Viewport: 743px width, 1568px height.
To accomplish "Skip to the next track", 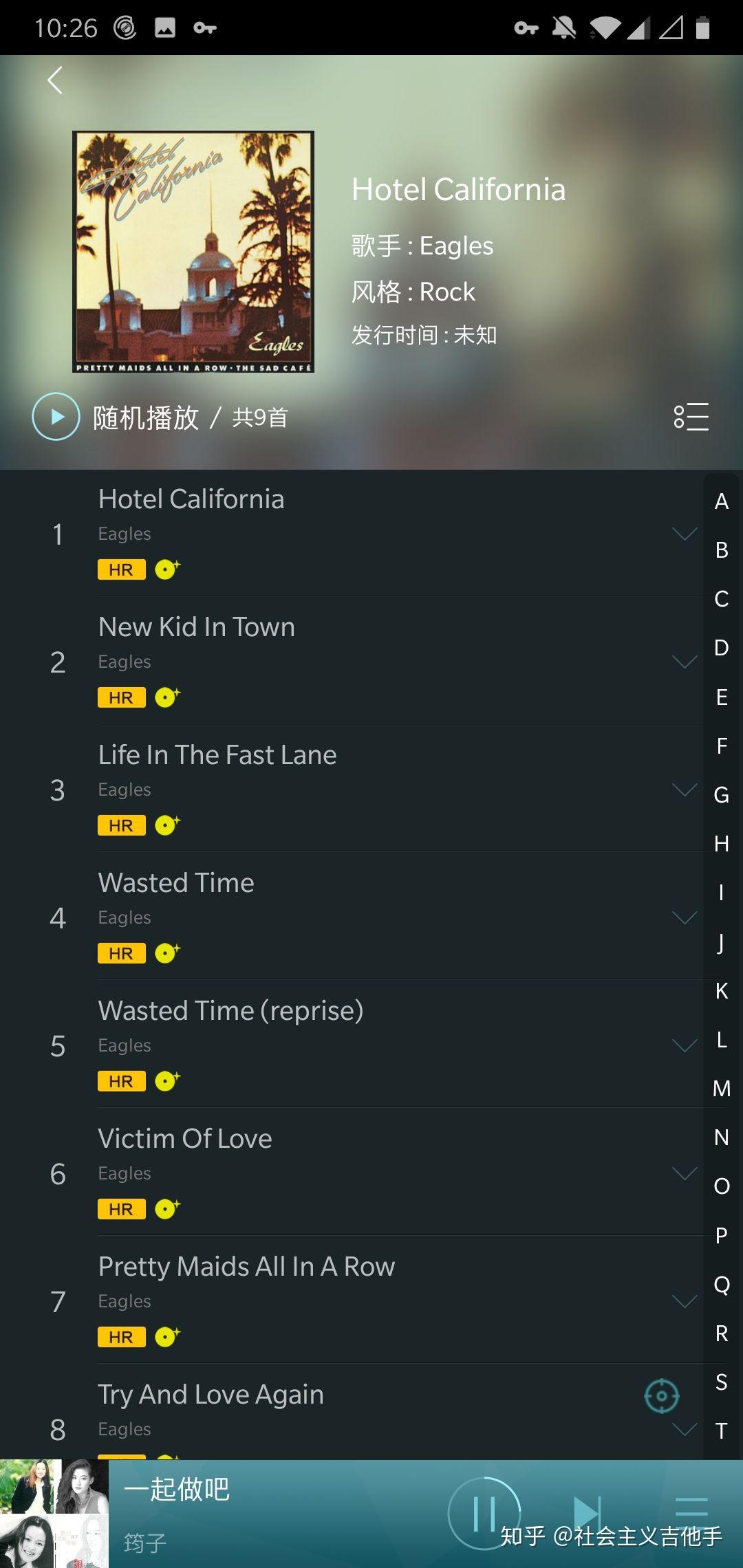I will (x=588, y=1513).
